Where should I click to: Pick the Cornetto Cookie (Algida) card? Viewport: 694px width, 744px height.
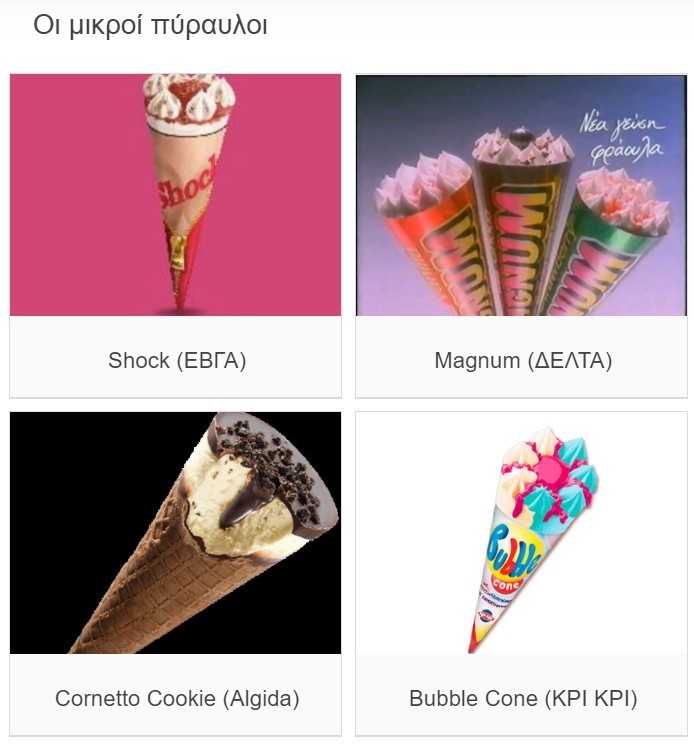tap(175, 573)
